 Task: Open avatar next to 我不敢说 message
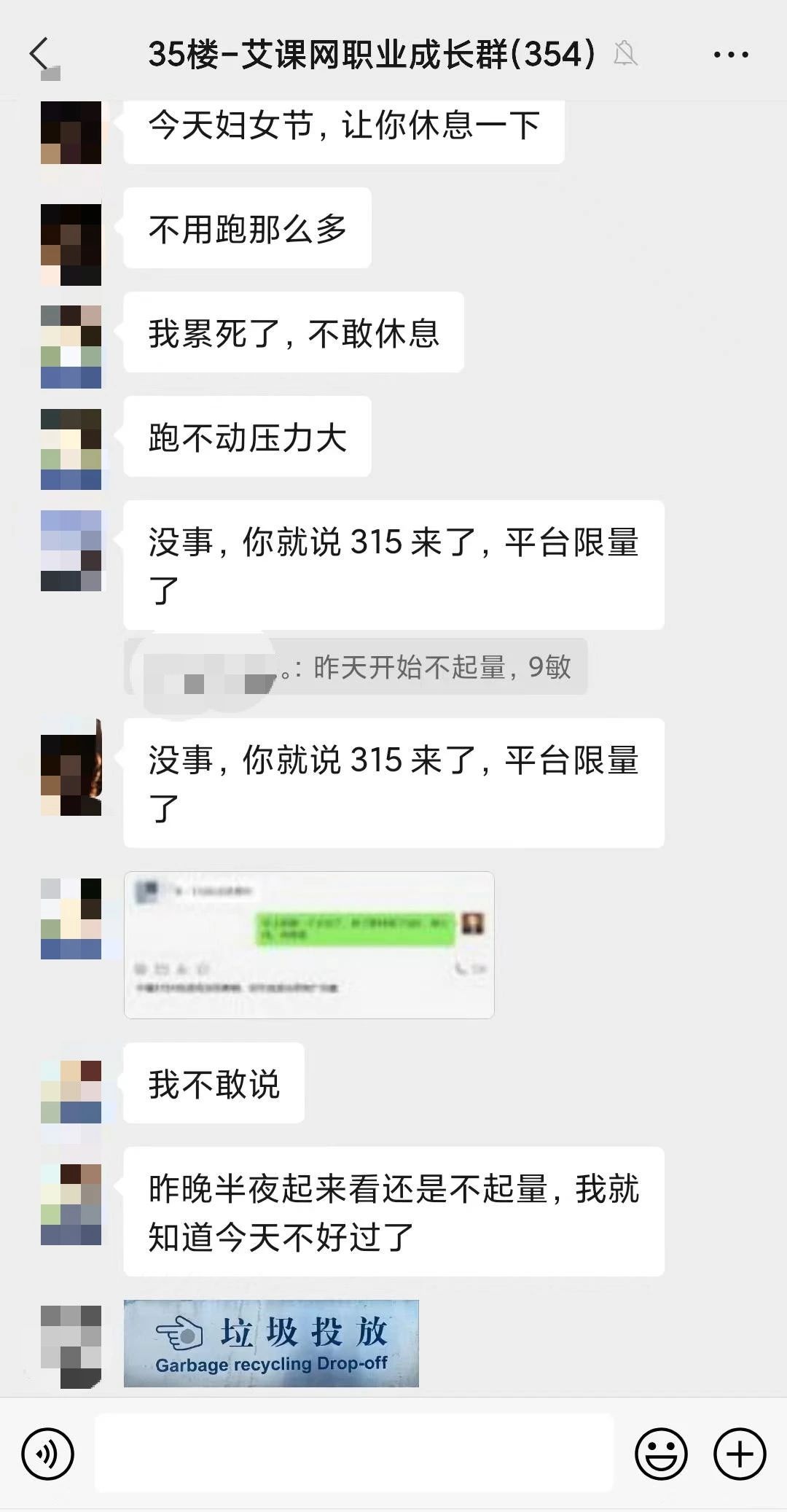pos(71,1091)
